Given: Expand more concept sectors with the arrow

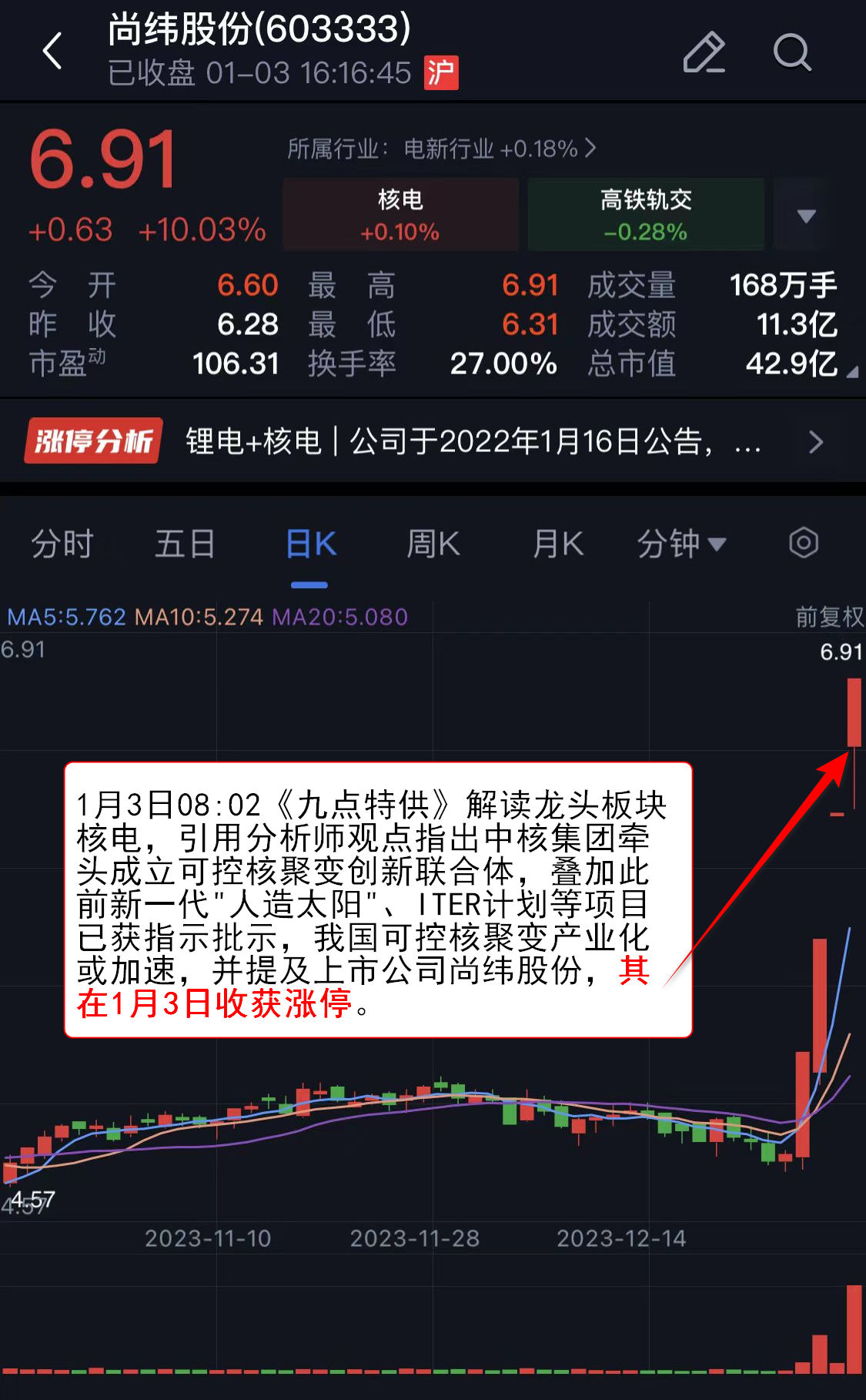Looking at the screenshot, I should click(x=806, y=216).
